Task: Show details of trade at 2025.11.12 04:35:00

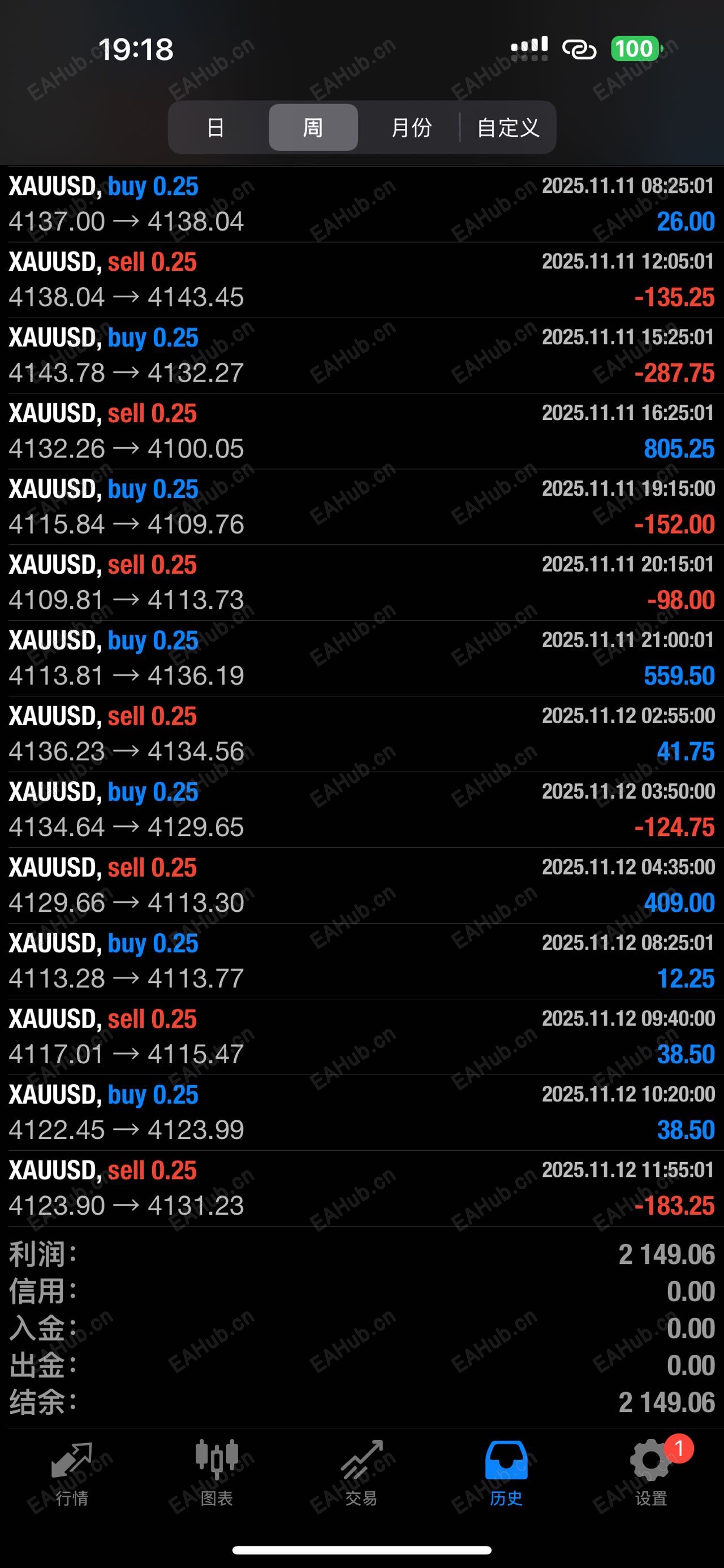Action: point(361,885)
